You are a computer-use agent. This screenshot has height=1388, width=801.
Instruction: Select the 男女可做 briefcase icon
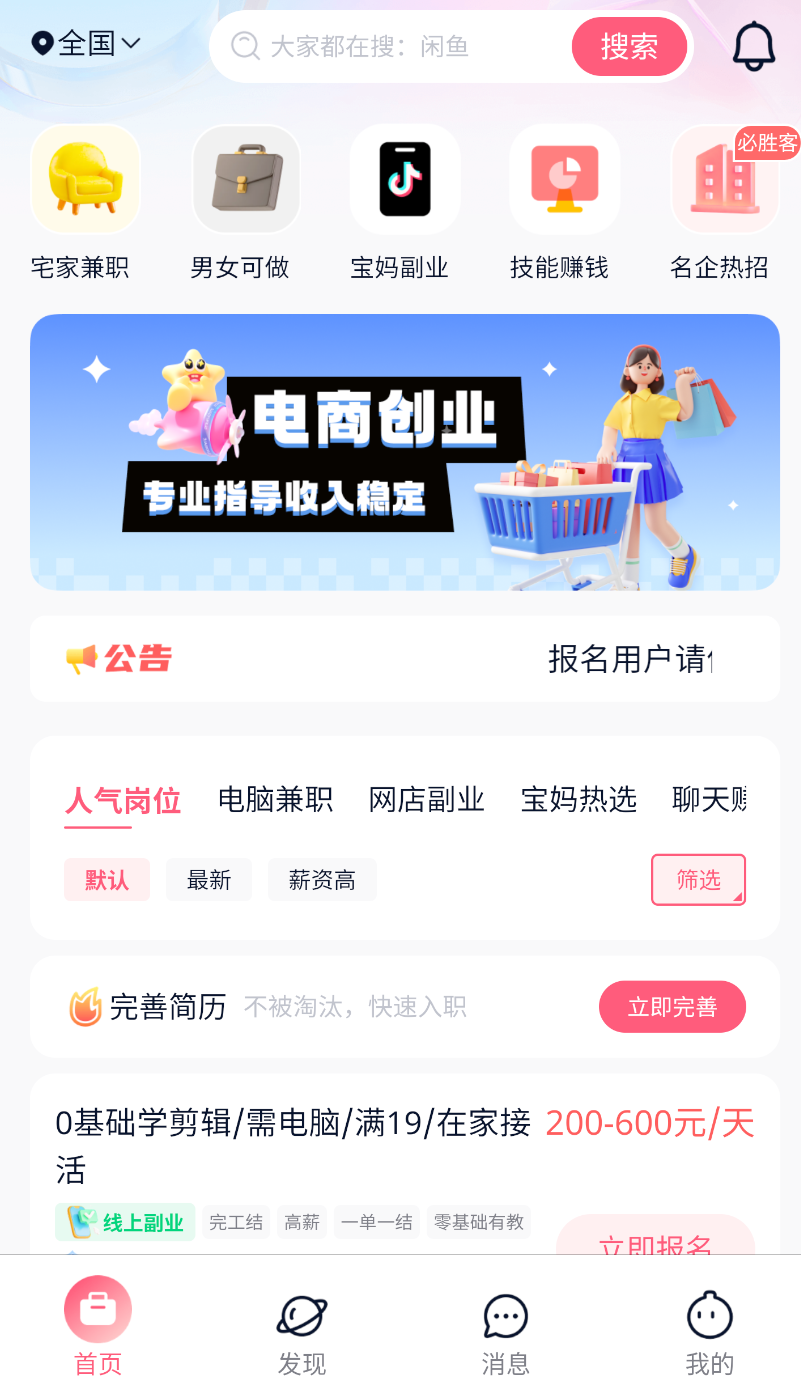(x=245, y=179)
